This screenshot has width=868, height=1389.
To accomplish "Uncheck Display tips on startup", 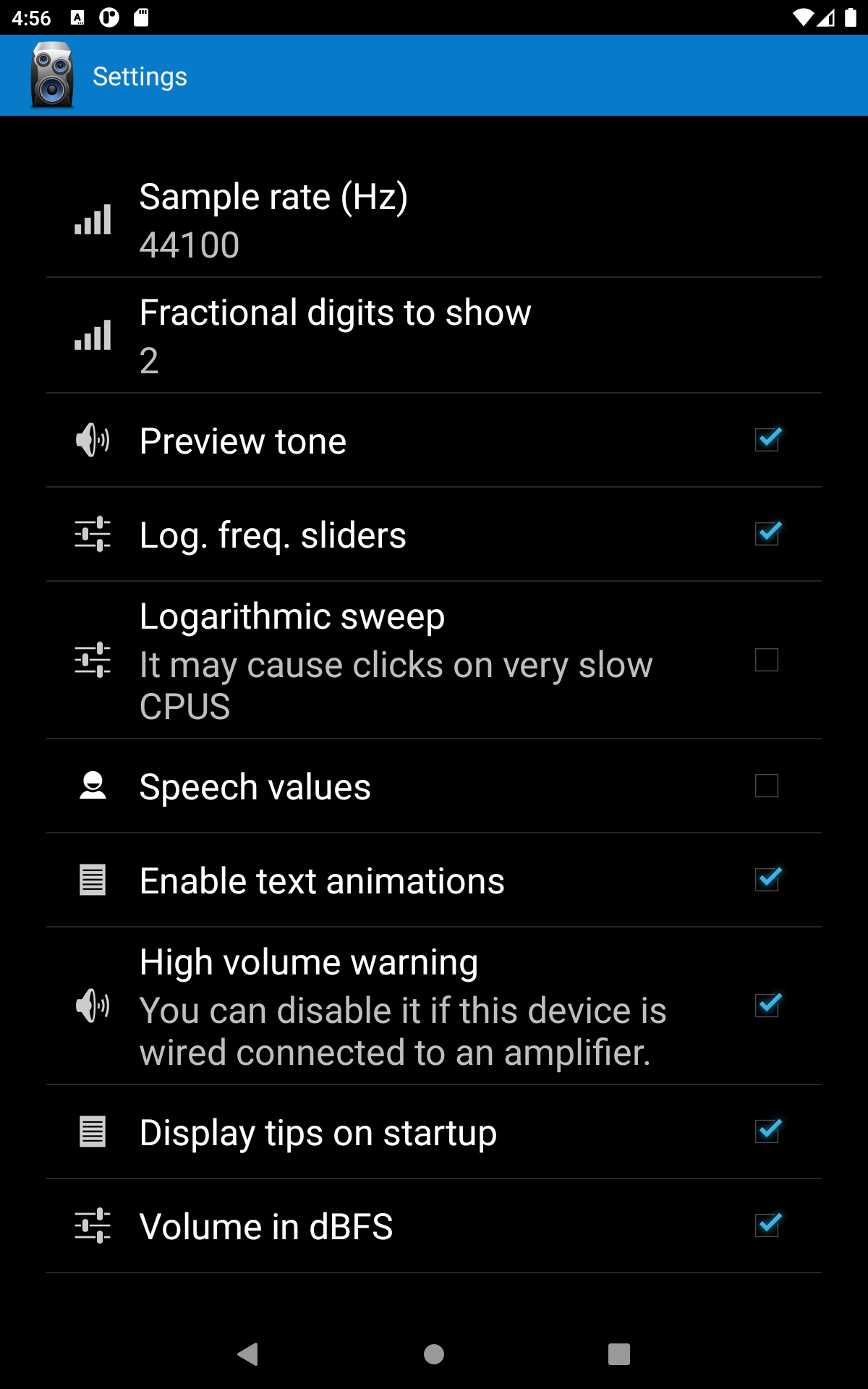I will [x=767, y=1131].
